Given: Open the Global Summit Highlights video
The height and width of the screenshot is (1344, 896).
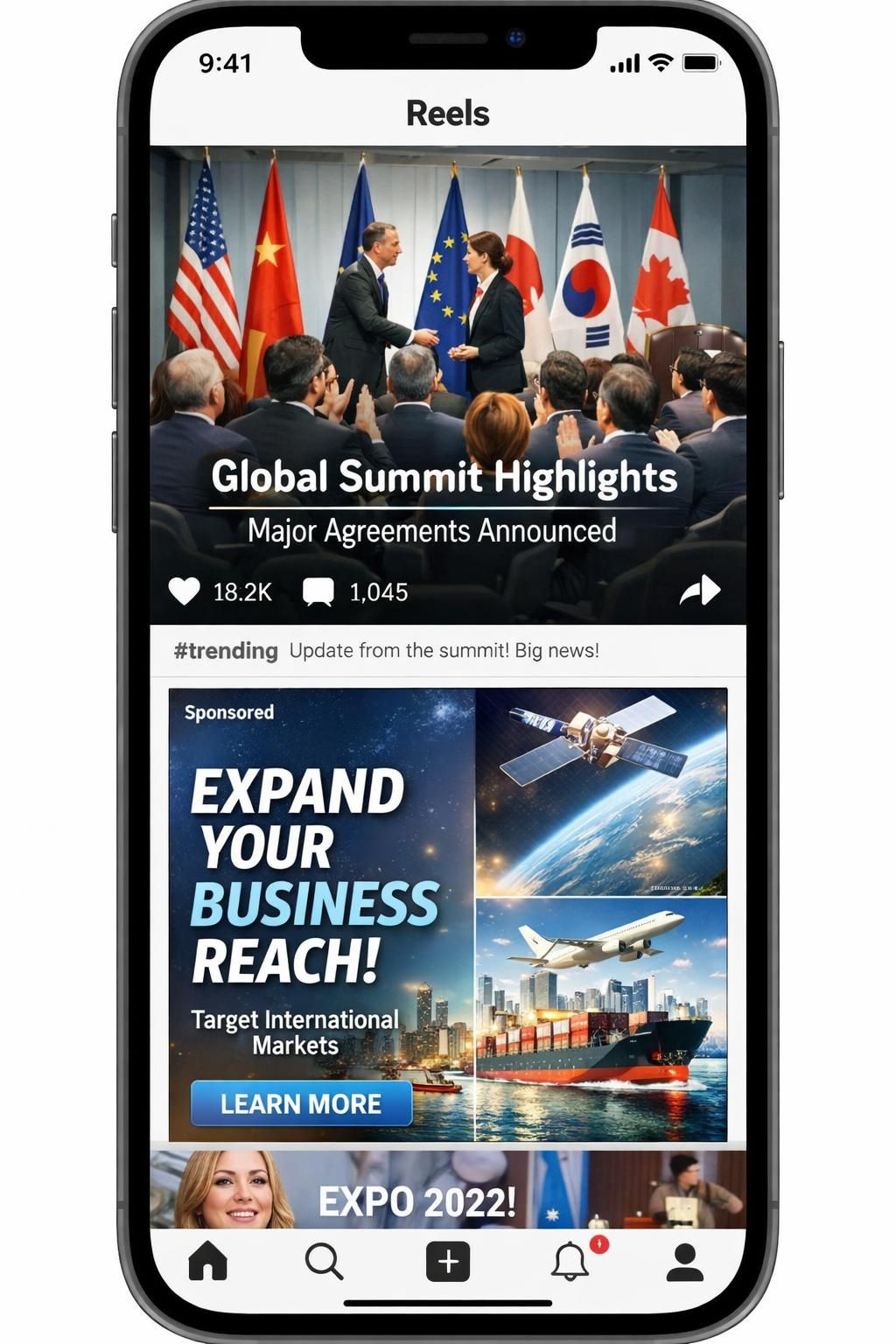Looking at the screenshot, I should click(x=448, y=350).
